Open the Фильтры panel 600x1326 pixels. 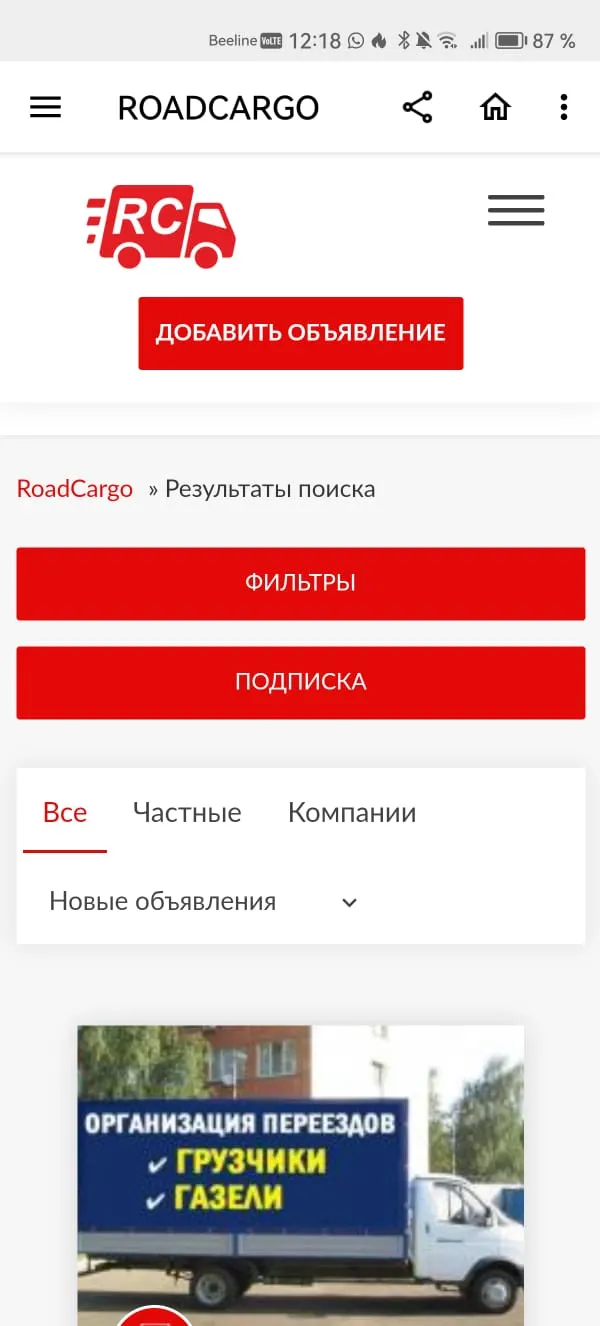[301, 583]
